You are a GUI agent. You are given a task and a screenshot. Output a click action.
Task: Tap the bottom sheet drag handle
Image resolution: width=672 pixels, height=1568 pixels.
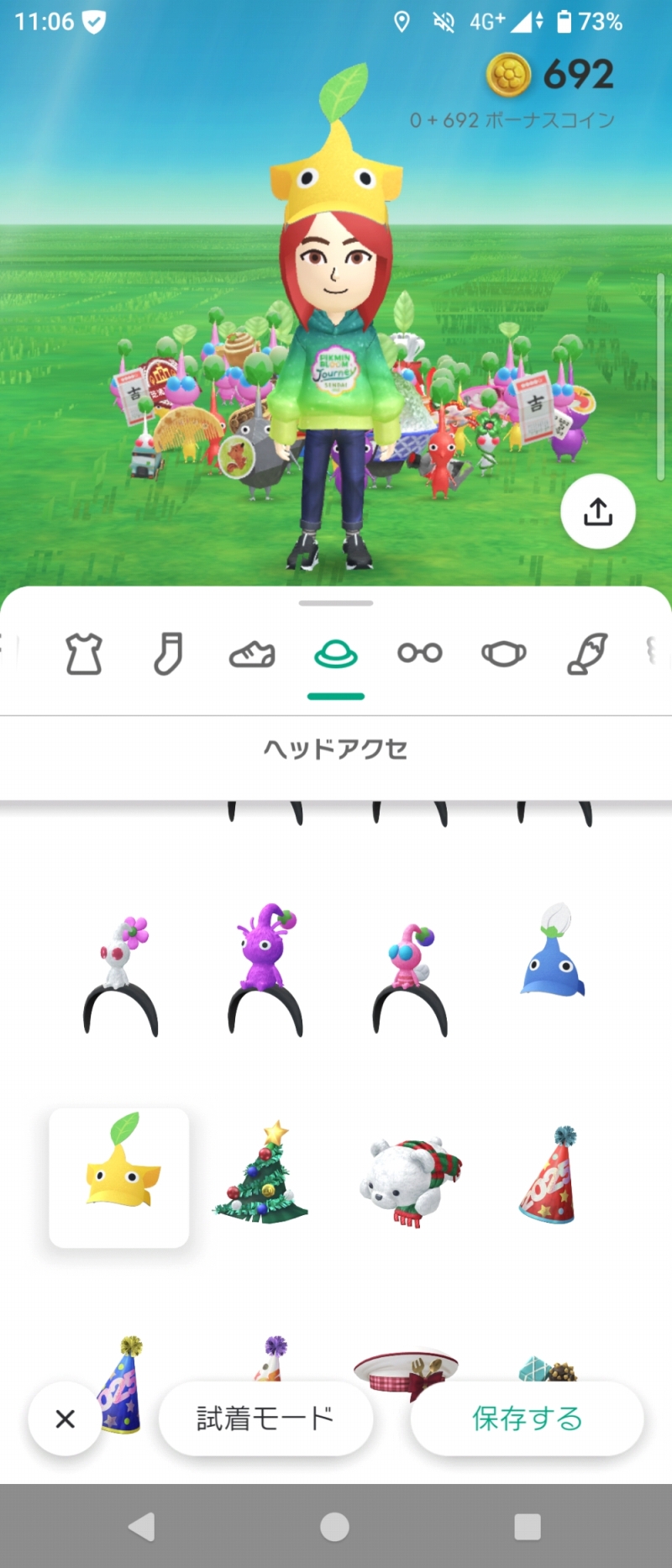336,603
